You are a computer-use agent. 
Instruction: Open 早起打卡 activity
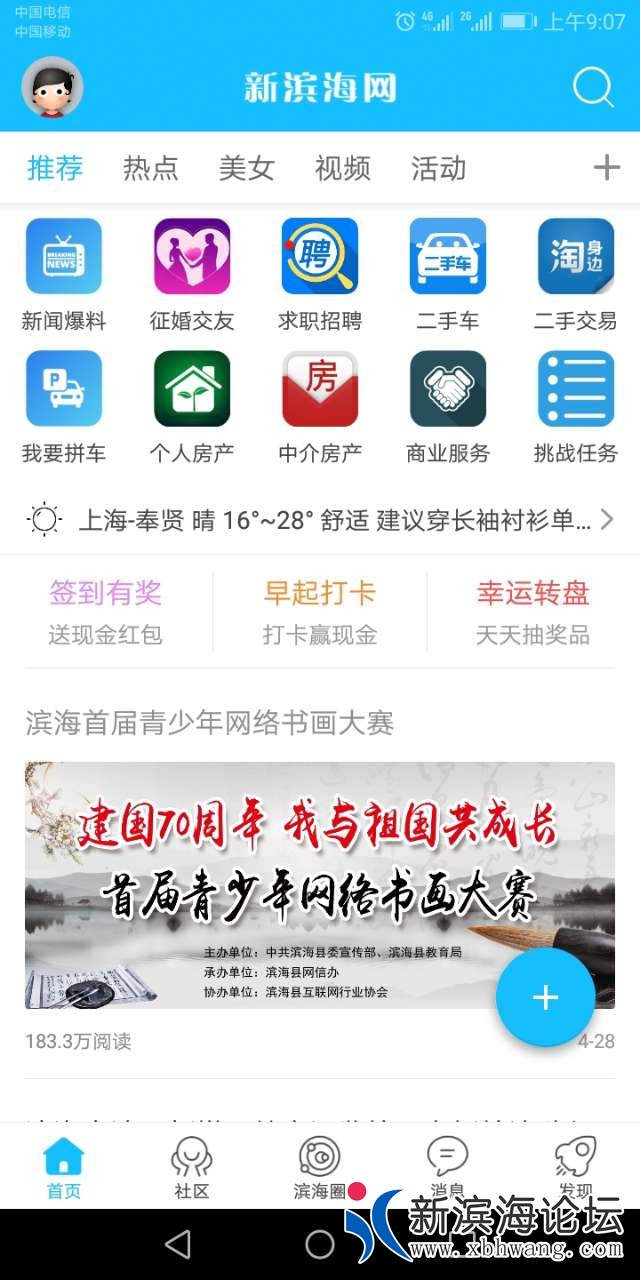(320, 610)
